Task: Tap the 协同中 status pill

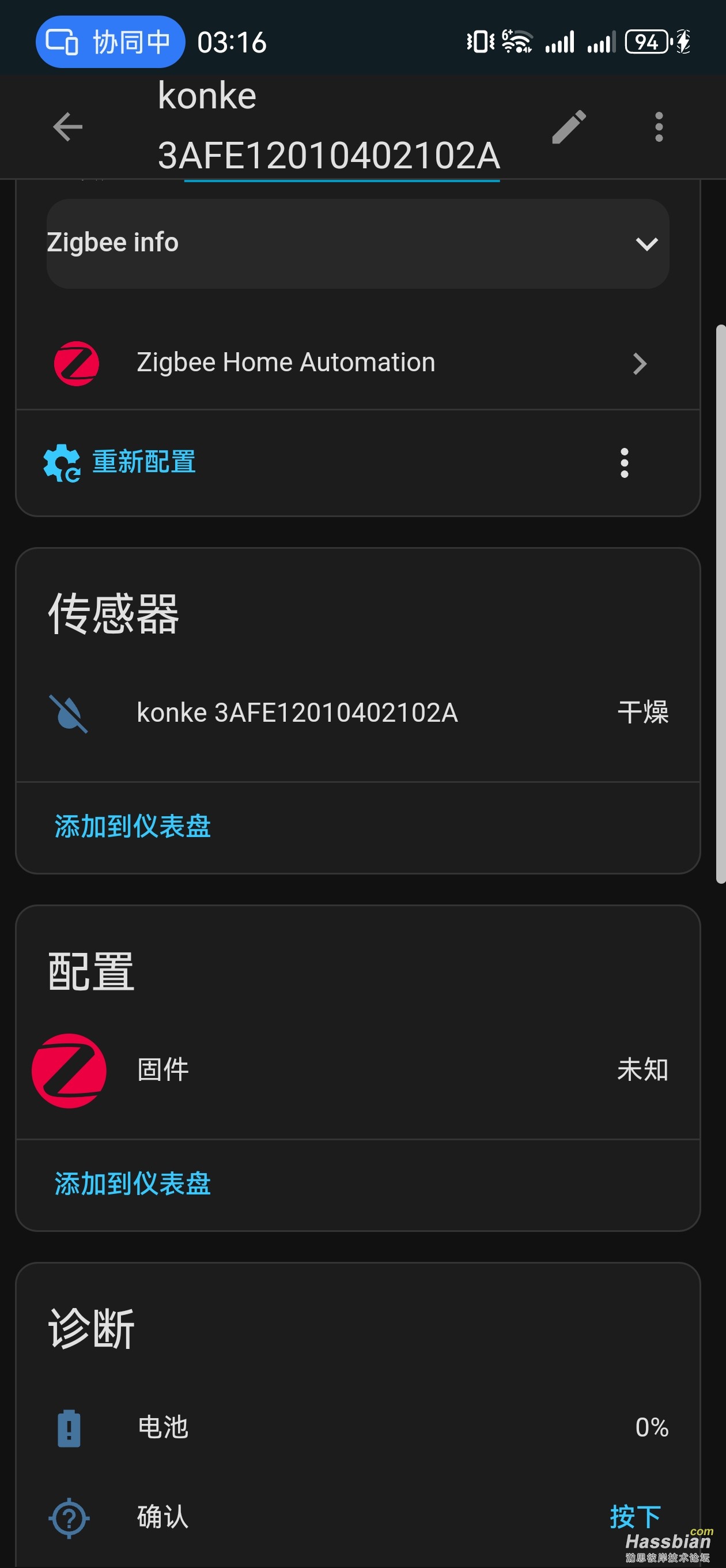Action: (110, 41)
